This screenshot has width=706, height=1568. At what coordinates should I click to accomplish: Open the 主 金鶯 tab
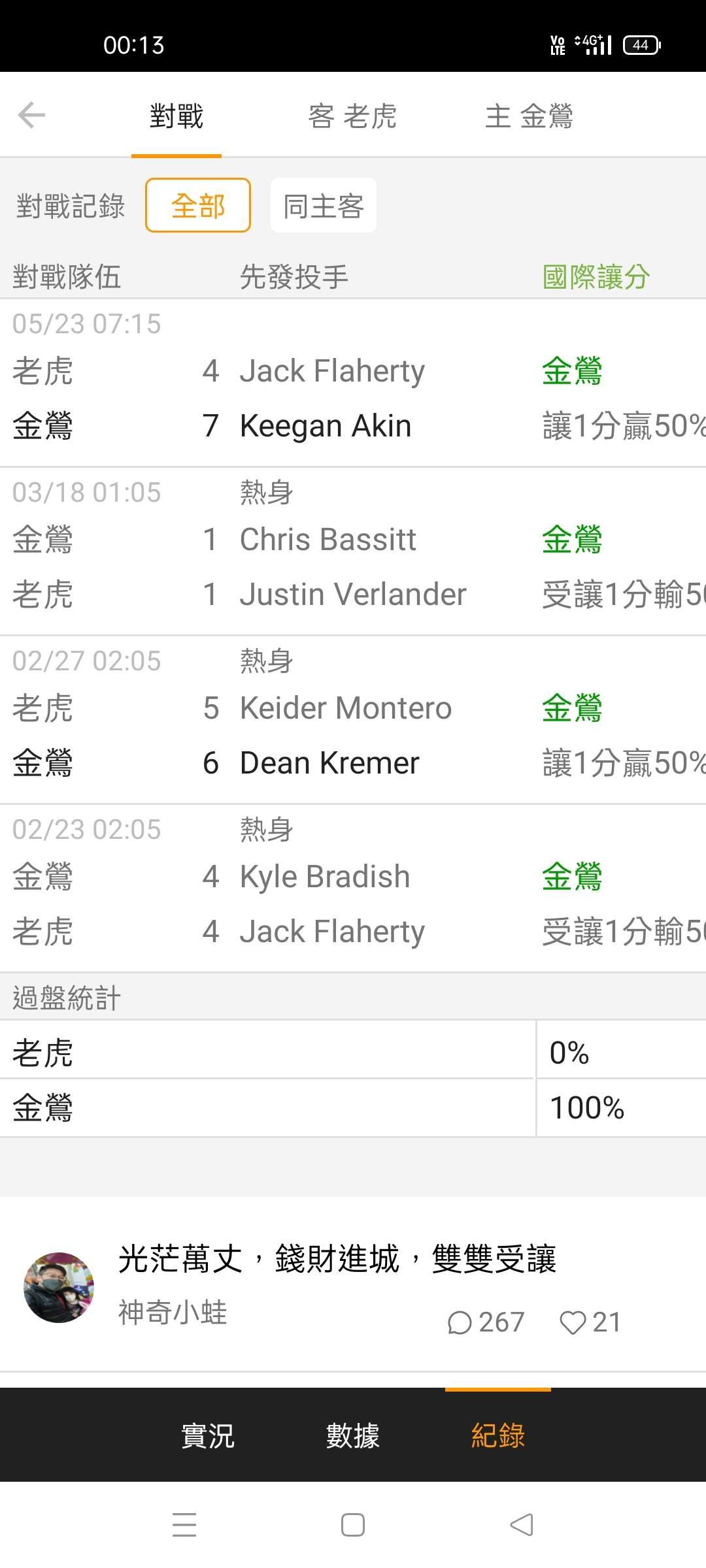pos(529,116)
